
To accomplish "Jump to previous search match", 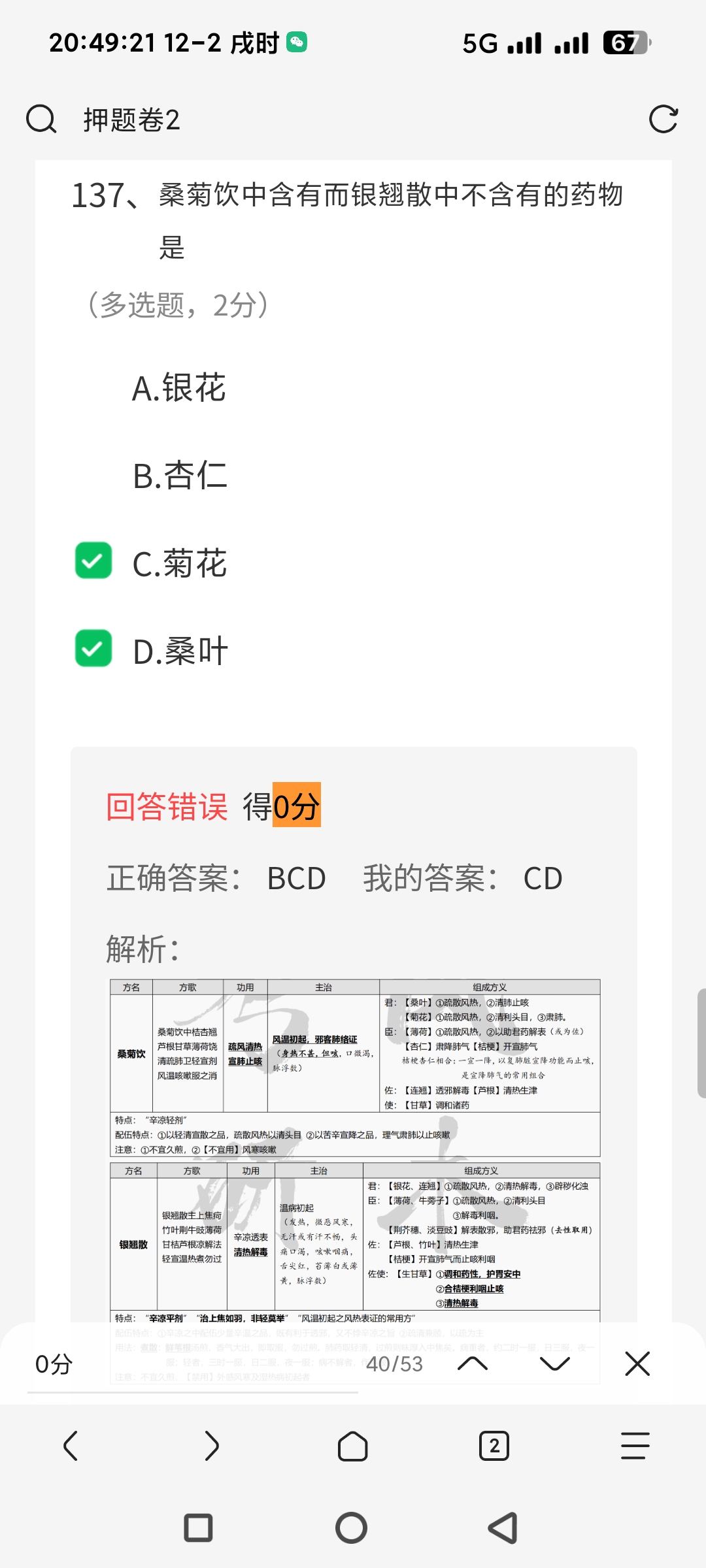I will (473, 1364).
